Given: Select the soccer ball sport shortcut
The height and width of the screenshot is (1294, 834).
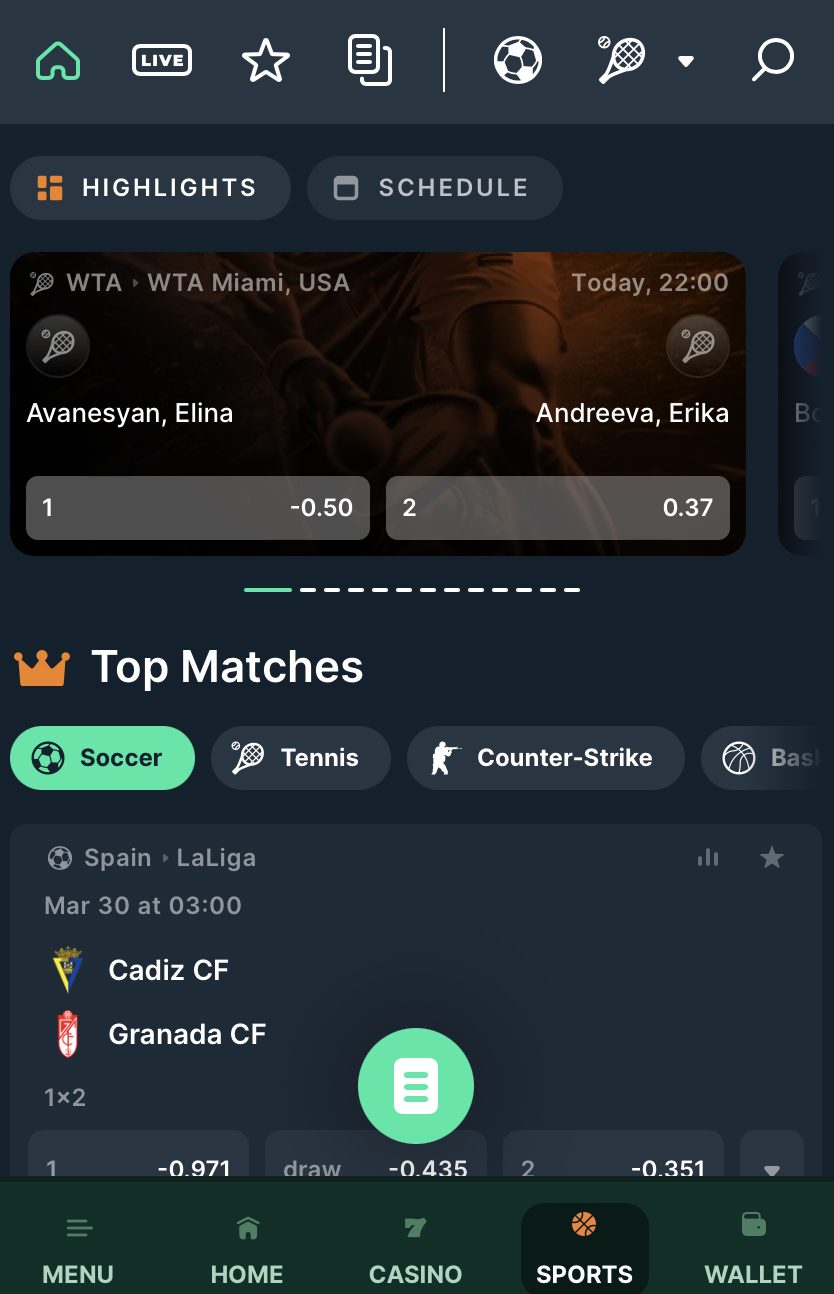Looking at the screenshot, I should pyautogui.click(x=518, y=60).
